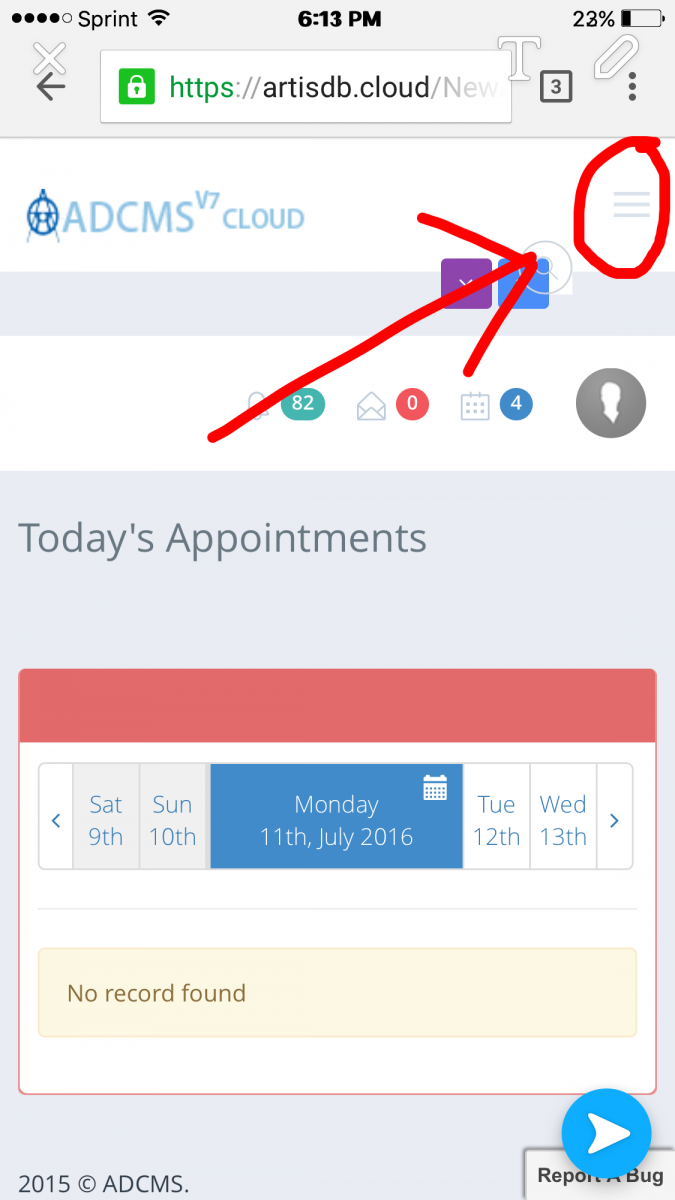Open the notifications bell showing 82
The height and width of the screenshot is (1200, 675).
coord(260,405)
